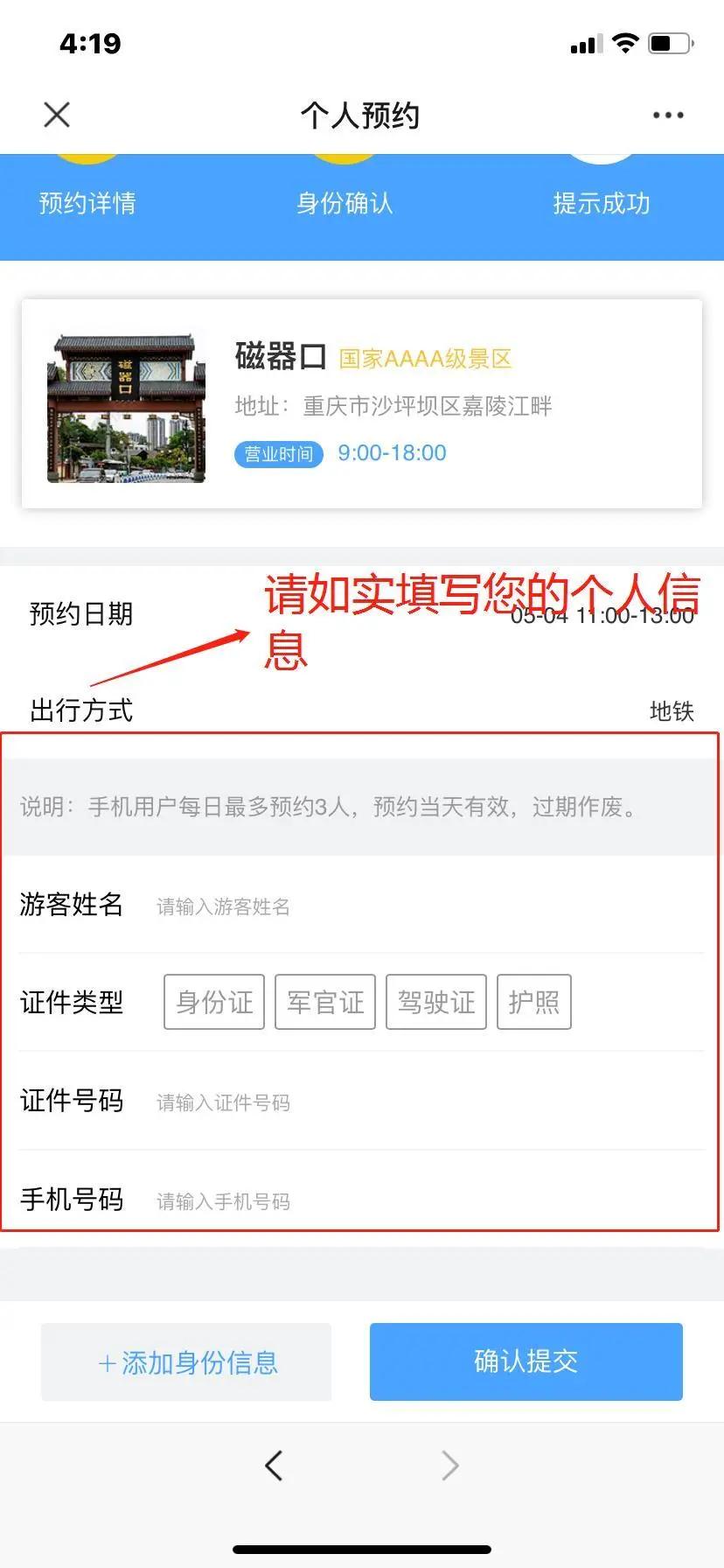This screenshot has height=1568, width=724.
Task: Enter the 手机号码 input field
Action: point(428,1200)
